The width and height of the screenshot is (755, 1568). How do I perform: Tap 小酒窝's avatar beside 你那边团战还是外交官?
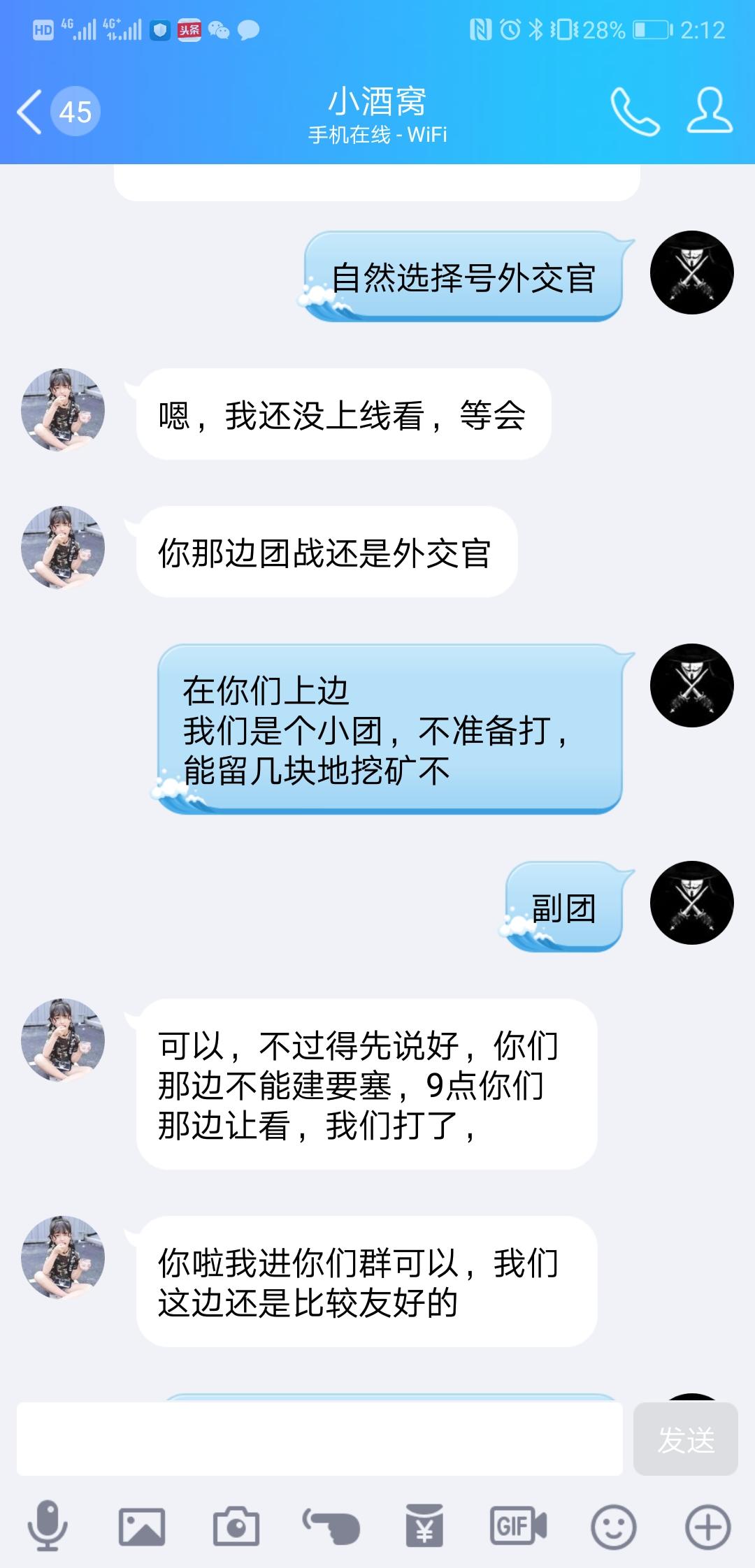pyautogui.click(x=63, y=547)
